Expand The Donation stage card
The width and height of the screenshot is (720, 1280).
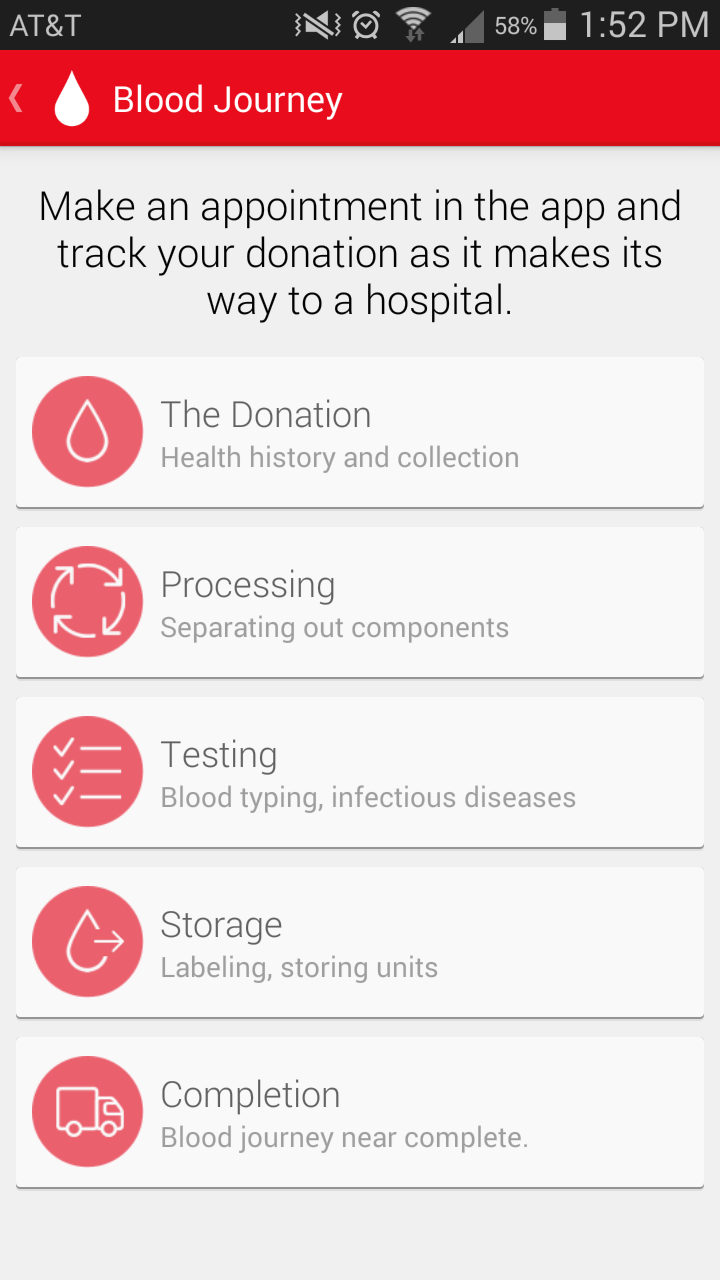(x=360, y=432)
